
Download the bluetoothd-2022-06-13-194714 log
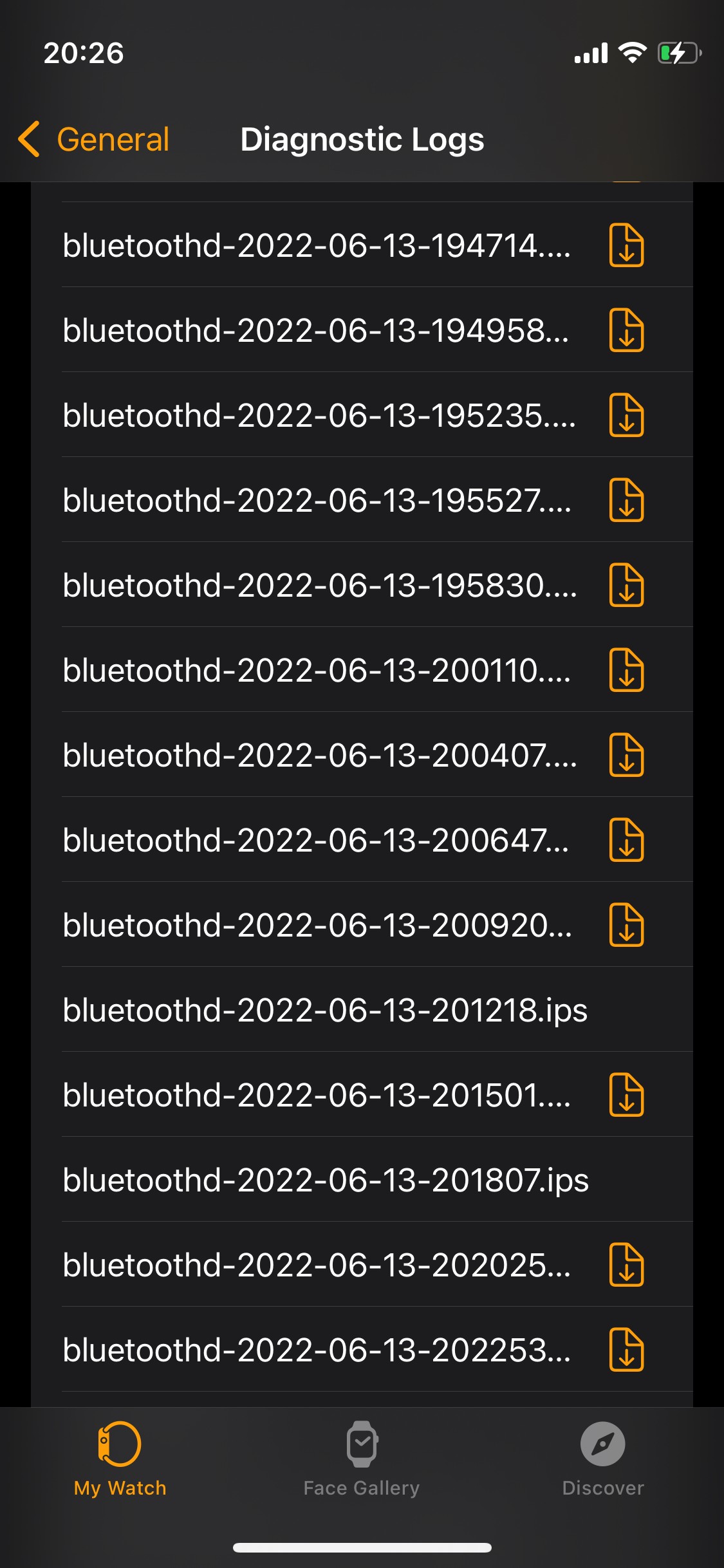pyautogui.click(x=626, y=245)
